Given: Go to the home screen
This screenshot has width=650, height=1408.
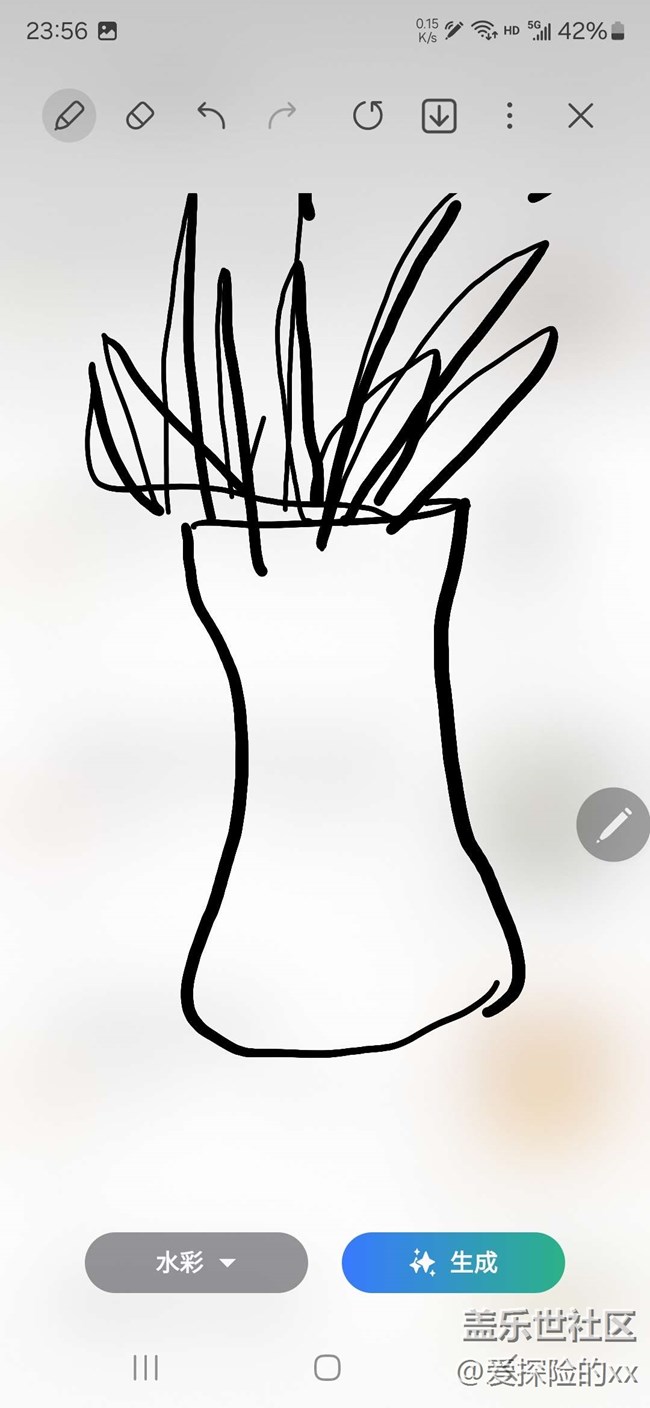Looking at the screenshot, I should [327, 1368].
